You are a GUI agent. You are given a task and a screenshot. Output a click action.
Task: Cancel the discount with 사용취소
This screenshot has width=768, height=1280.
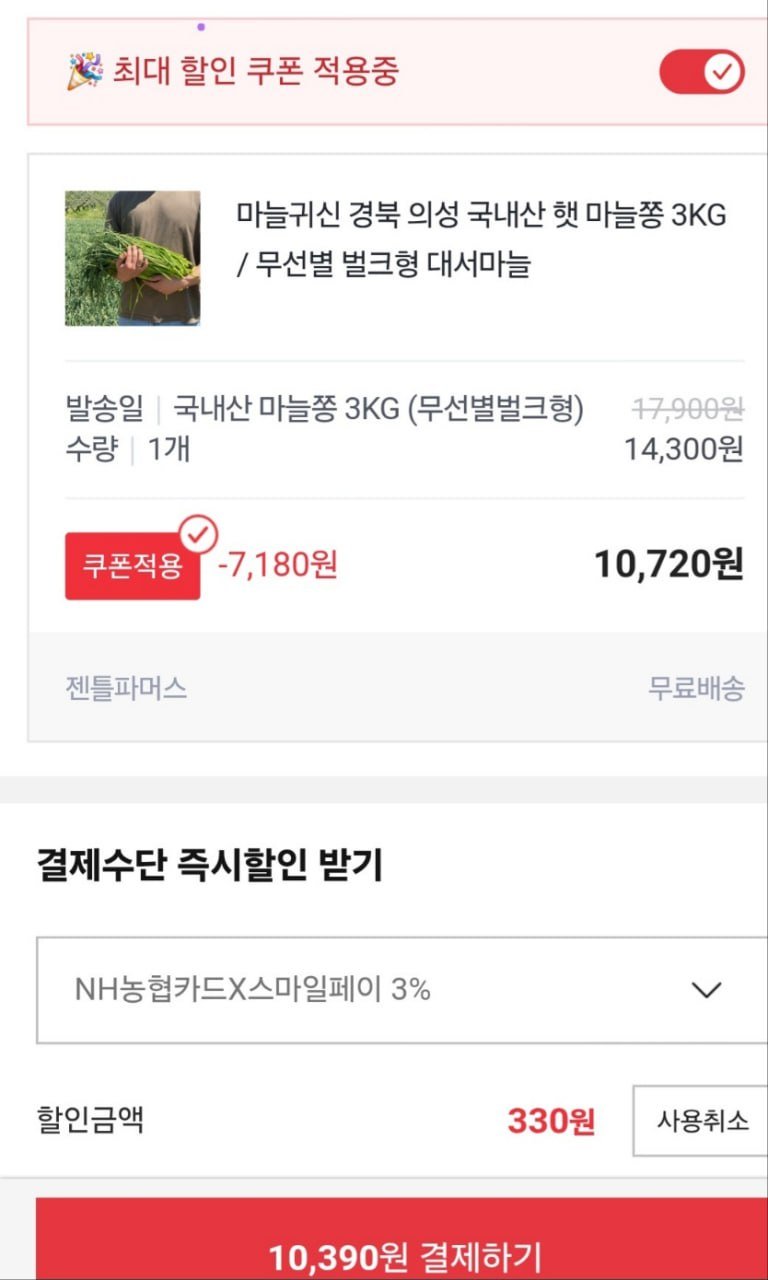(701, 1120)
